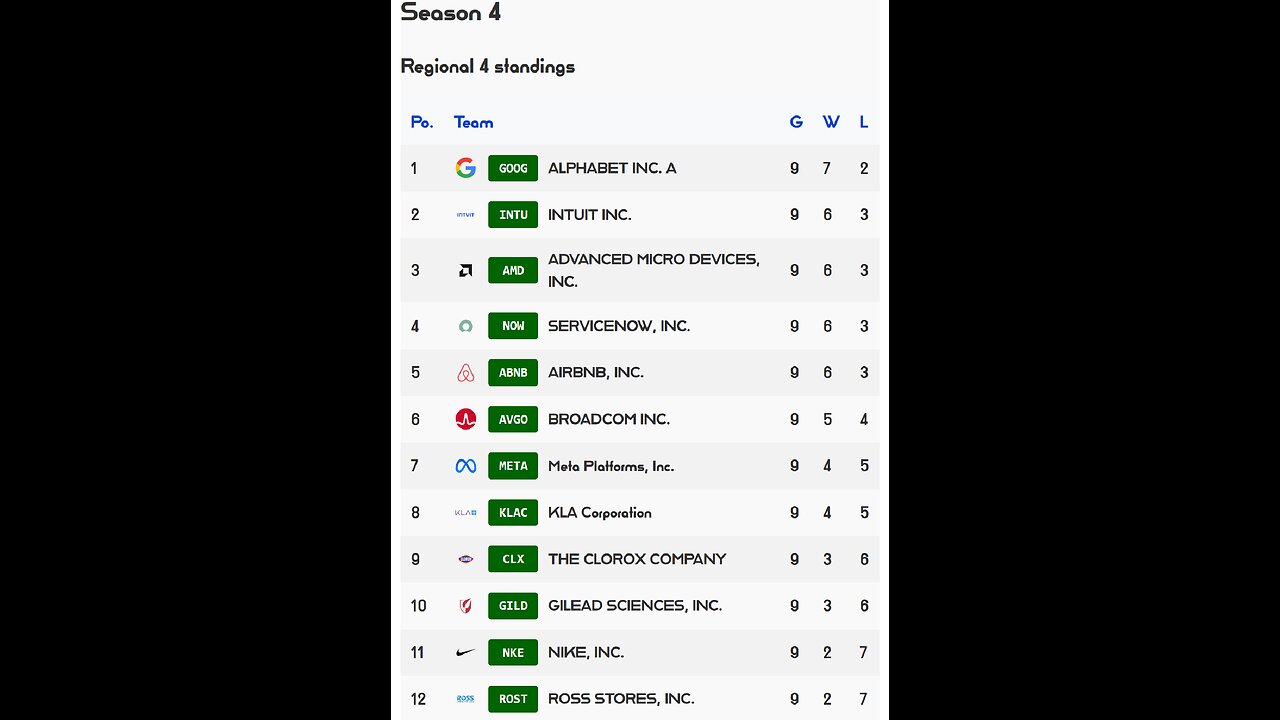This screenshot has height=720, width=1280.
Task: View the ABNB Airbnb, Inc. team
Action: (x=595, y=372)
